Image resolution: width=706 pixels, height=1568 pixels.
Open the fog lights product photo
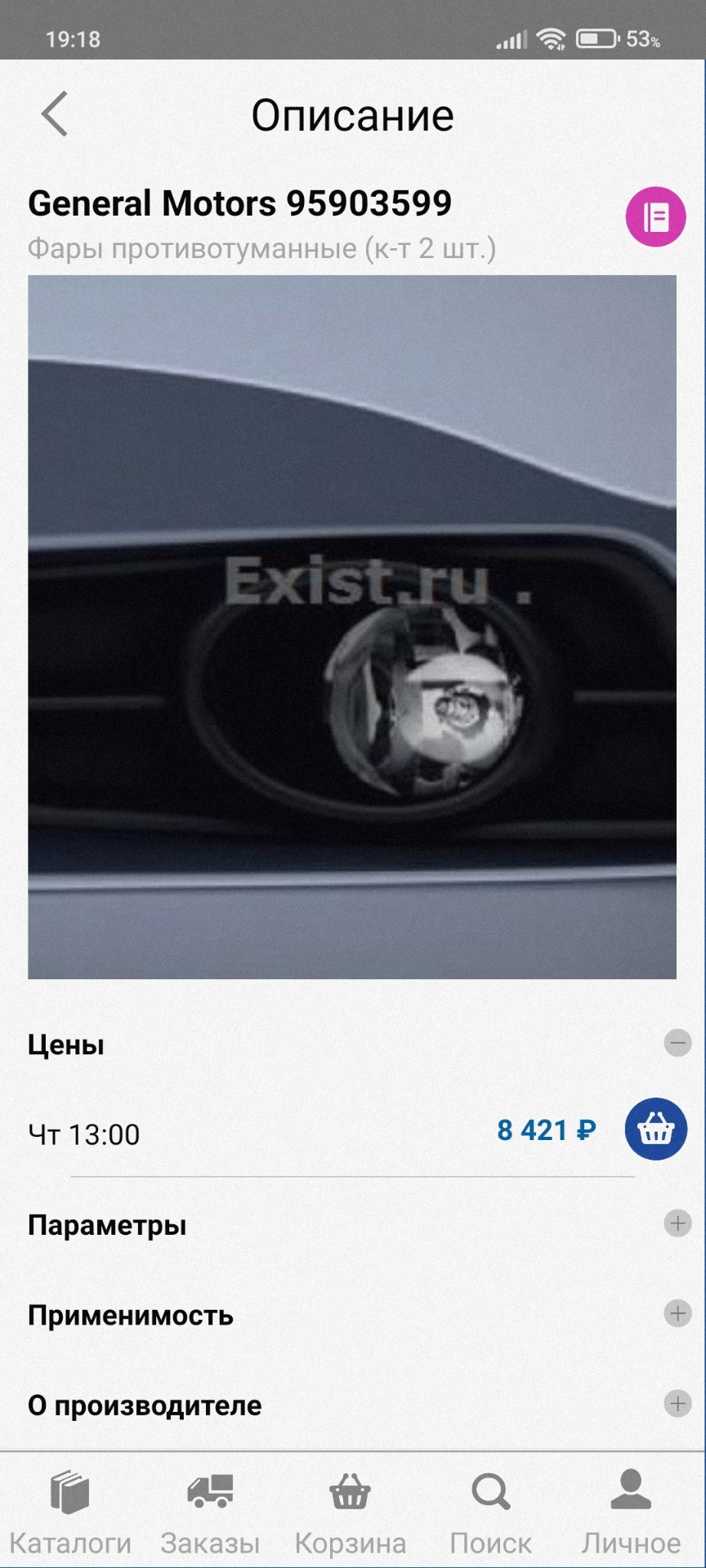click(352, 626)
